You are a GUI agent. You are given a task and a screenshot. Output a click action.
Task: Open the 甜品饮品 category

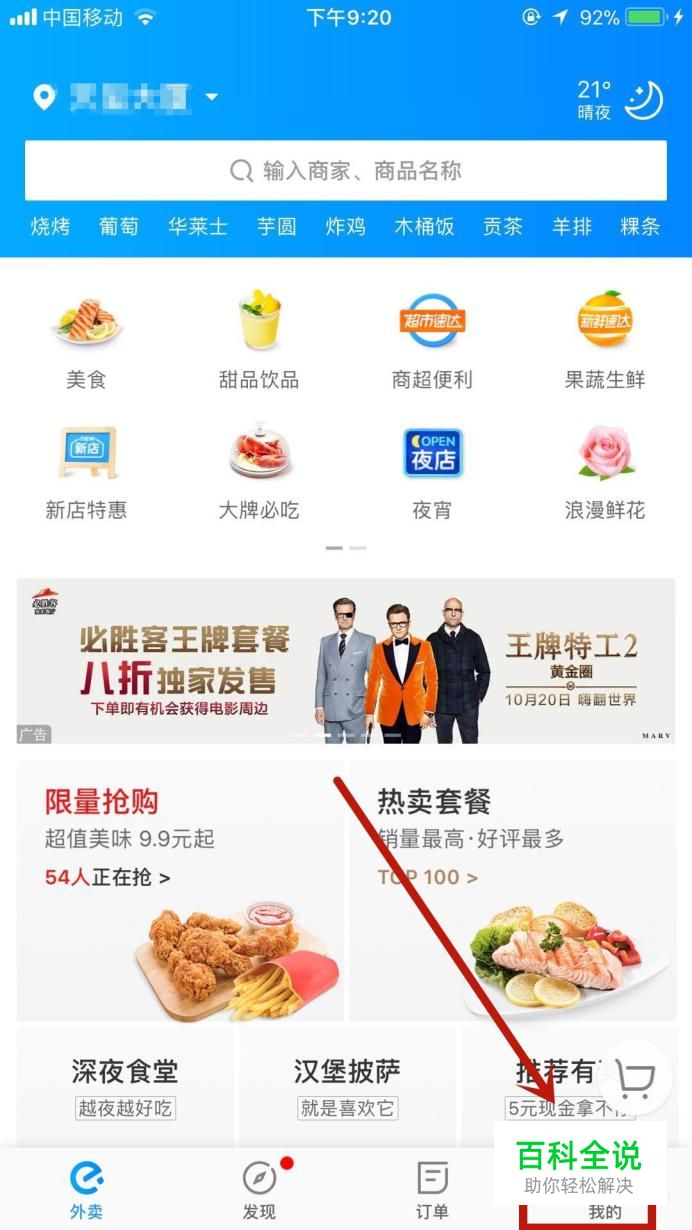[x=259, y=340]
